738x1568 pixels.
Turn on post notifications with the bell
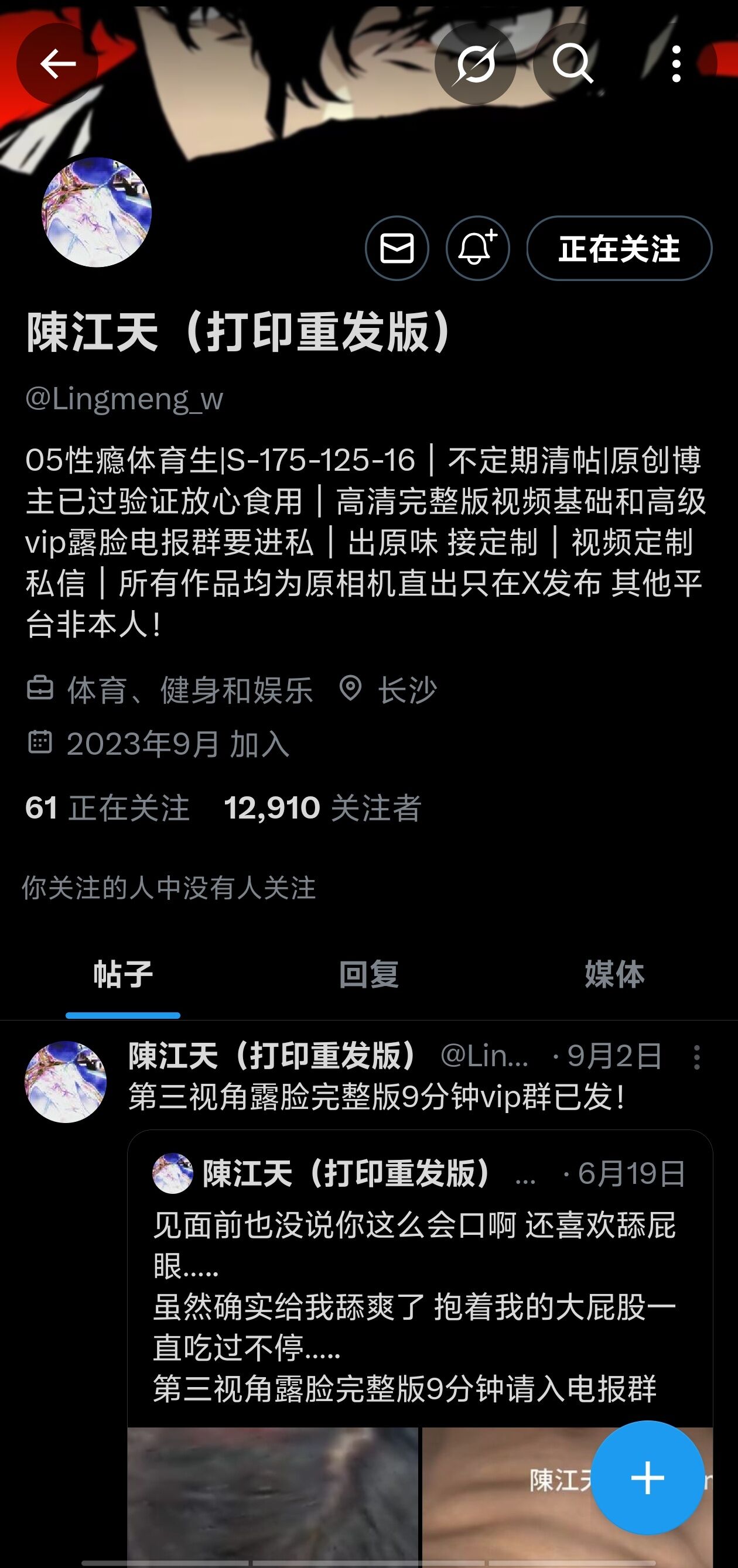(x=478, y=248)
